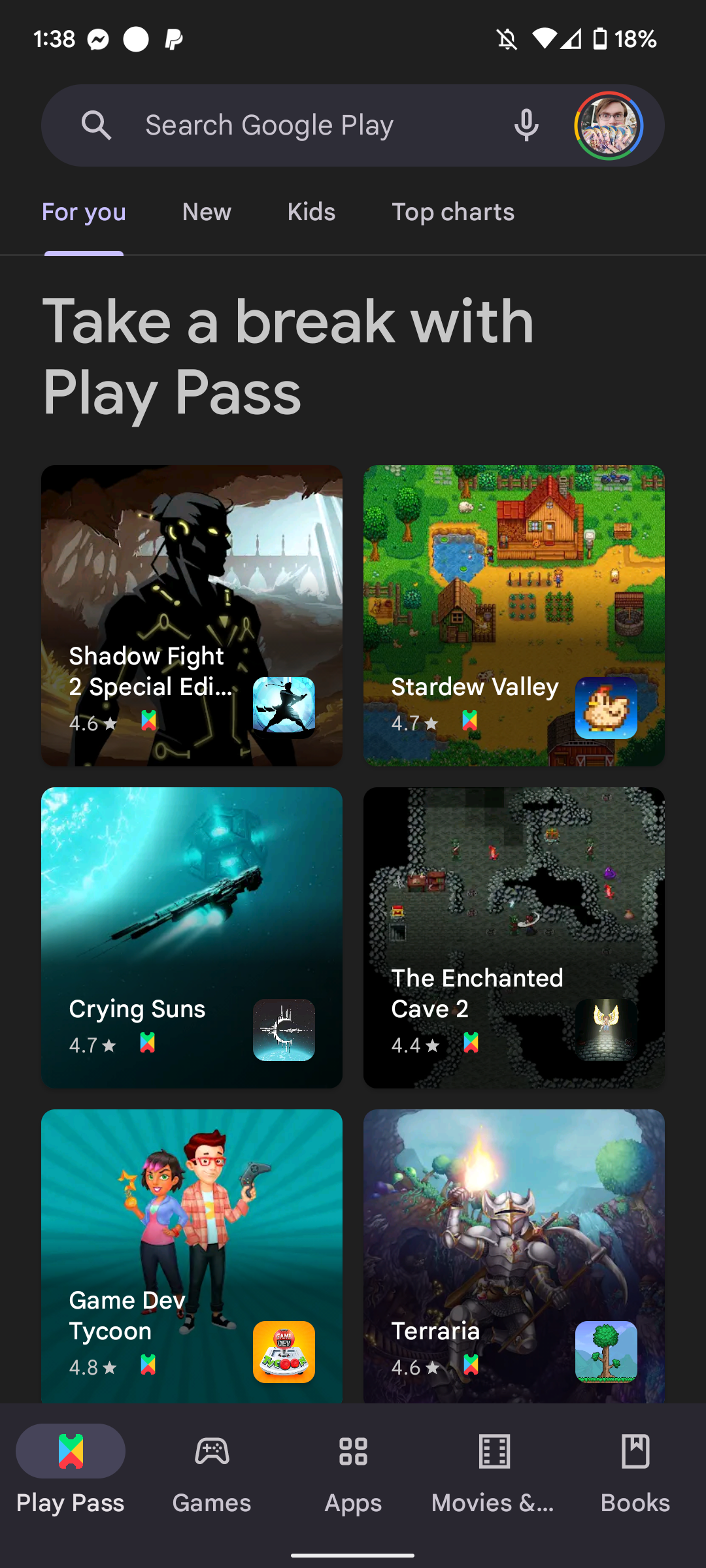Start voice search with the microphone
Image resolution: width=706 pixels, height=1568 pixels.
526,125
